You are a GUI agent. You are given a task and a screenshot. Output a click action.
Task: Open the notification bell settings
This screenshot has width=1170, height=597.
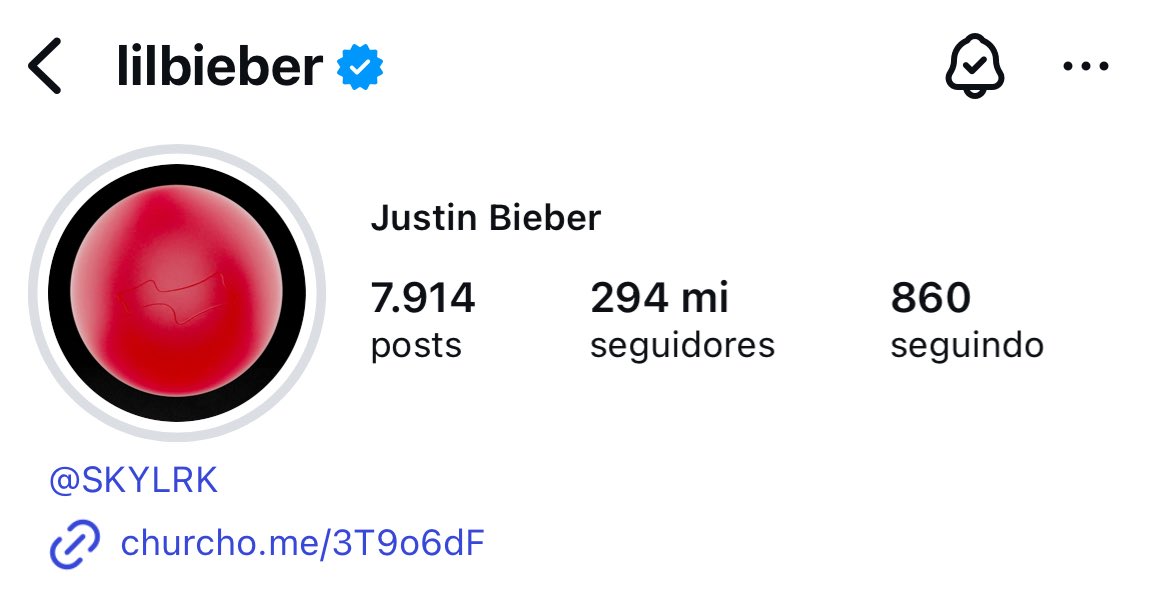tap(974, 68)
